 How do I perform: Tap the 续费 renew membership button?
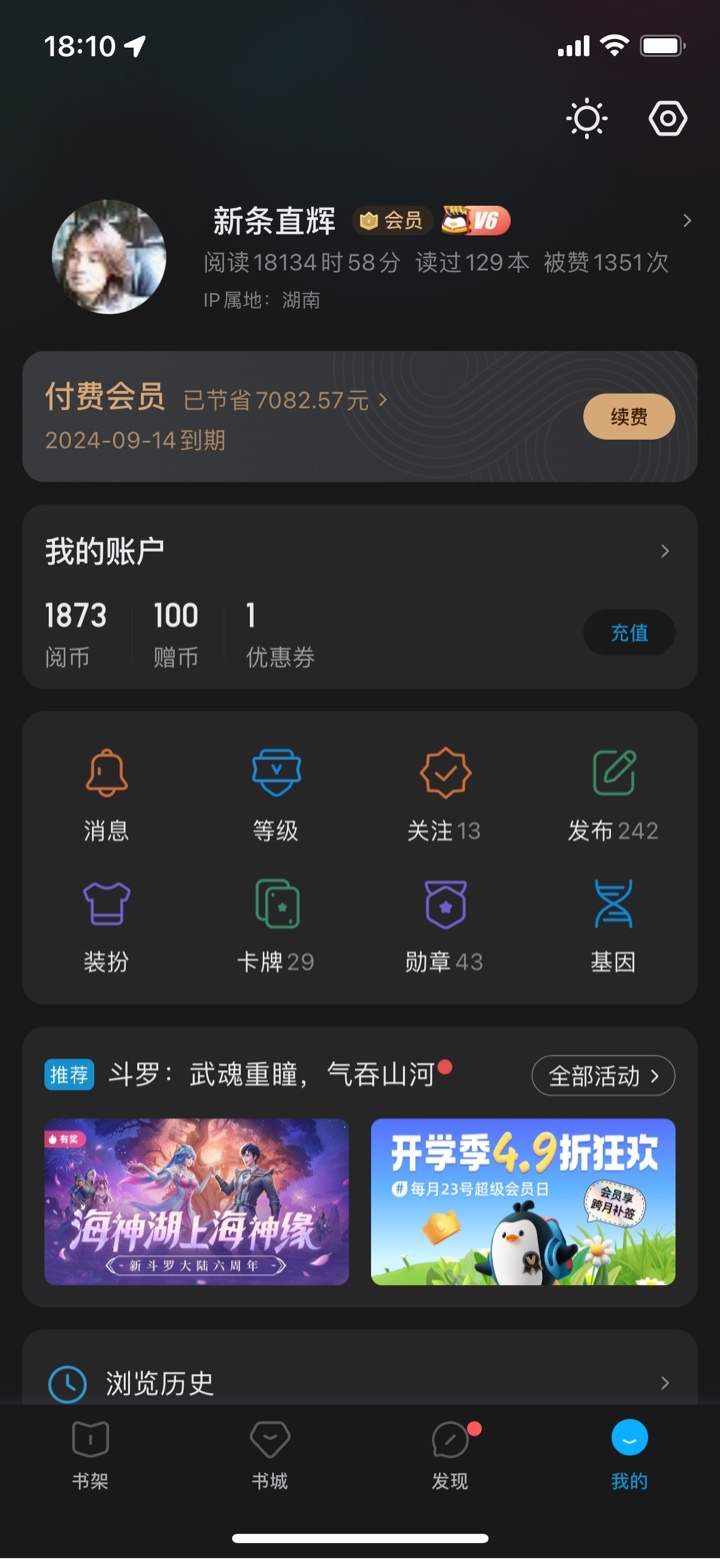click(629, 417)
